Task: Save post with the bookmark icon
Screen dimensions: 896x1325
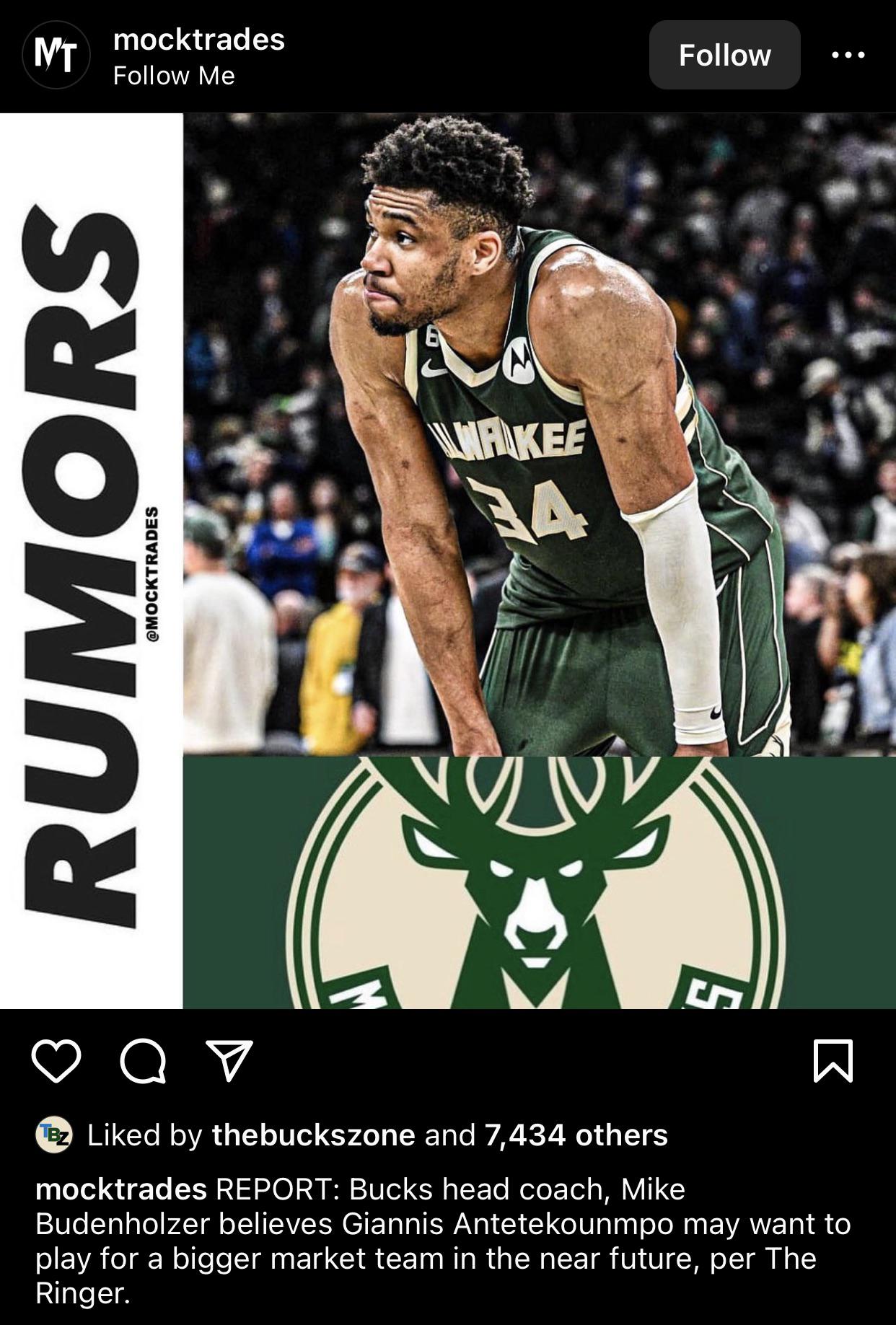Action: coord(833,1061)
